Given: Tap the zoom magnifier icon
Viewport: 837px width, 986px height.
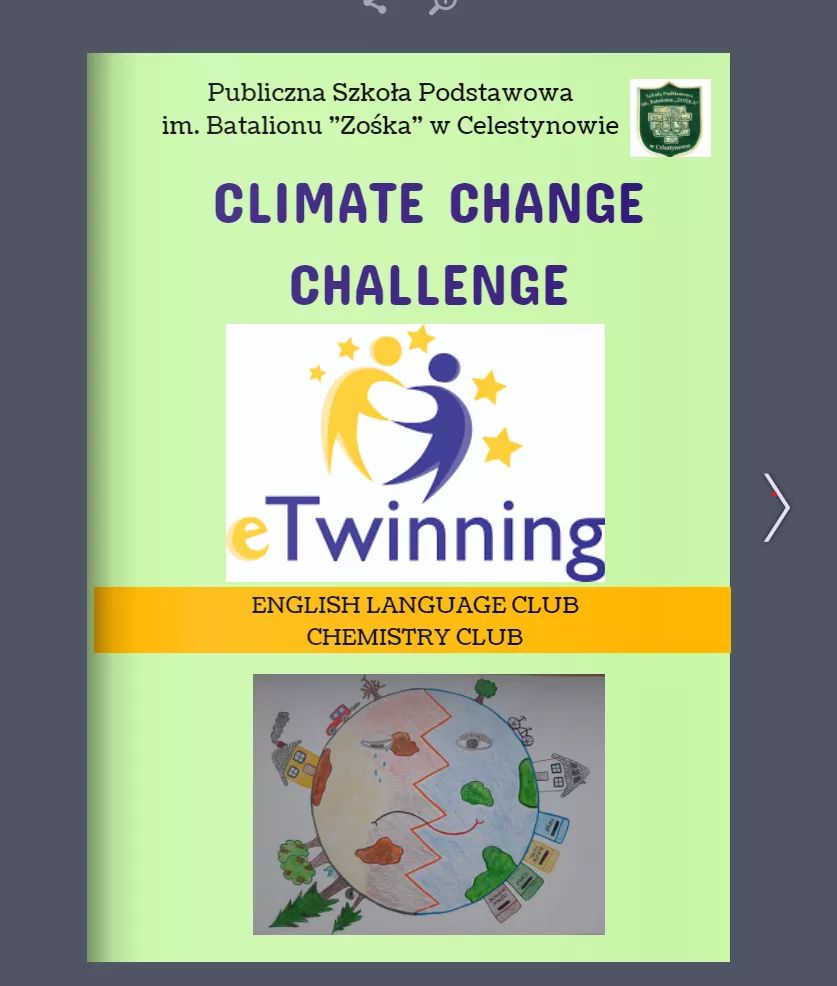Looking at the screenshot, I should point(442,5).
